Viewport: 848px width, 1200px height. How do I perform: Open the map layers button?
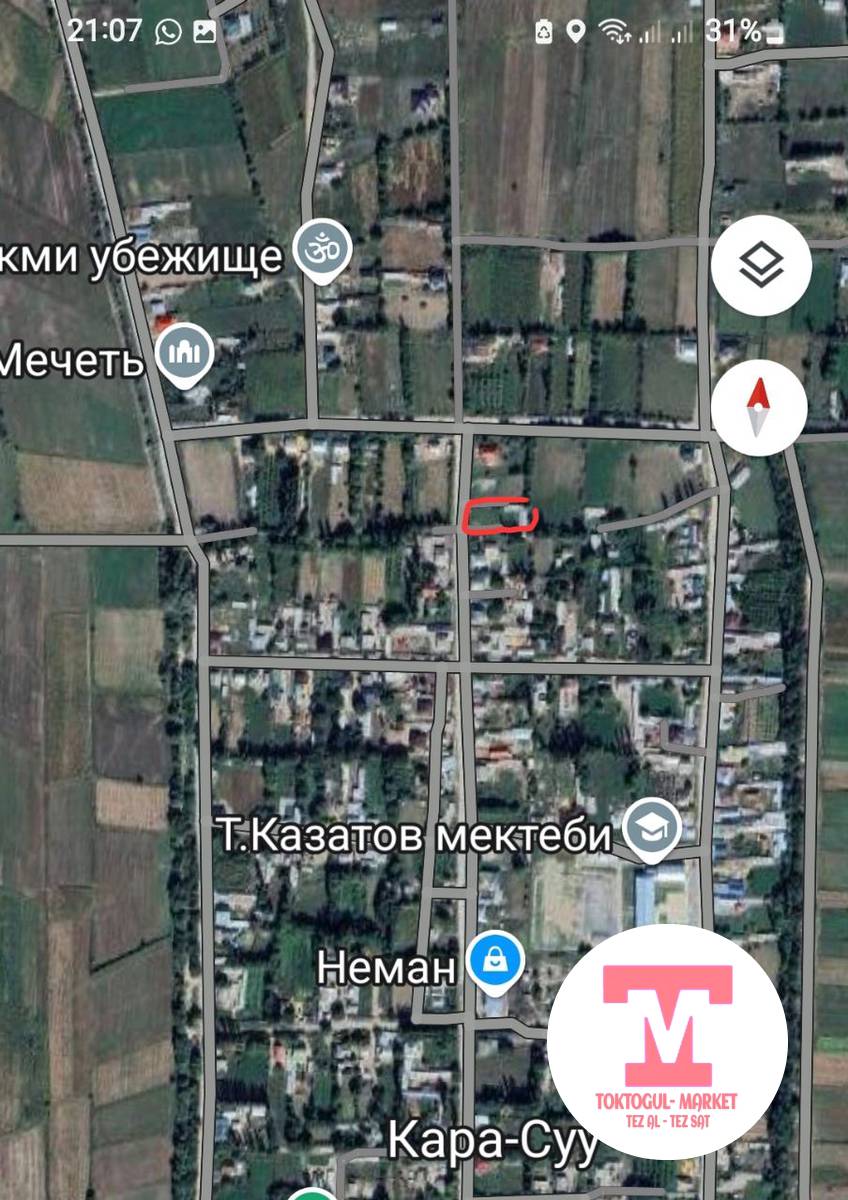[x=760, y=266]
